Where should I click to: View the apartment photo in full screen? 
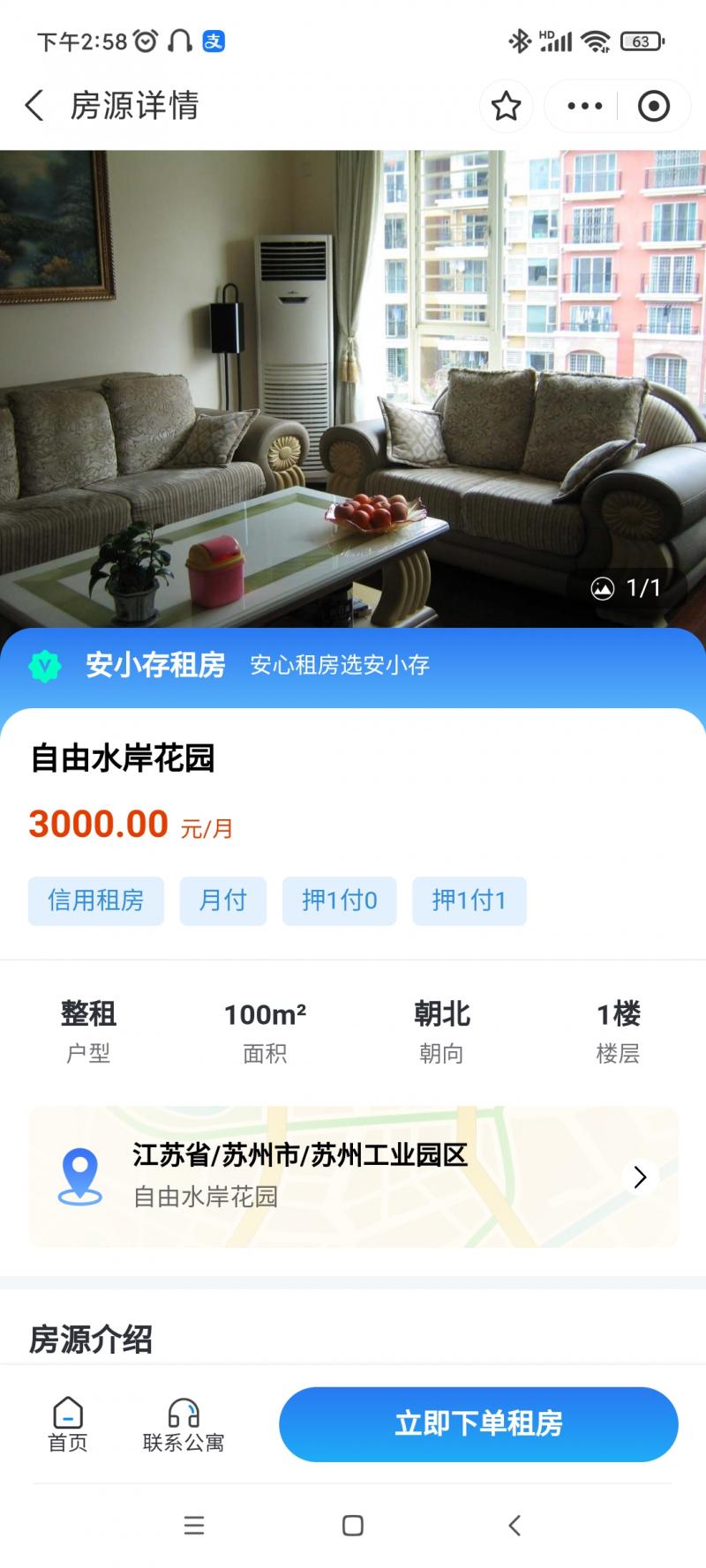[353, 388]
